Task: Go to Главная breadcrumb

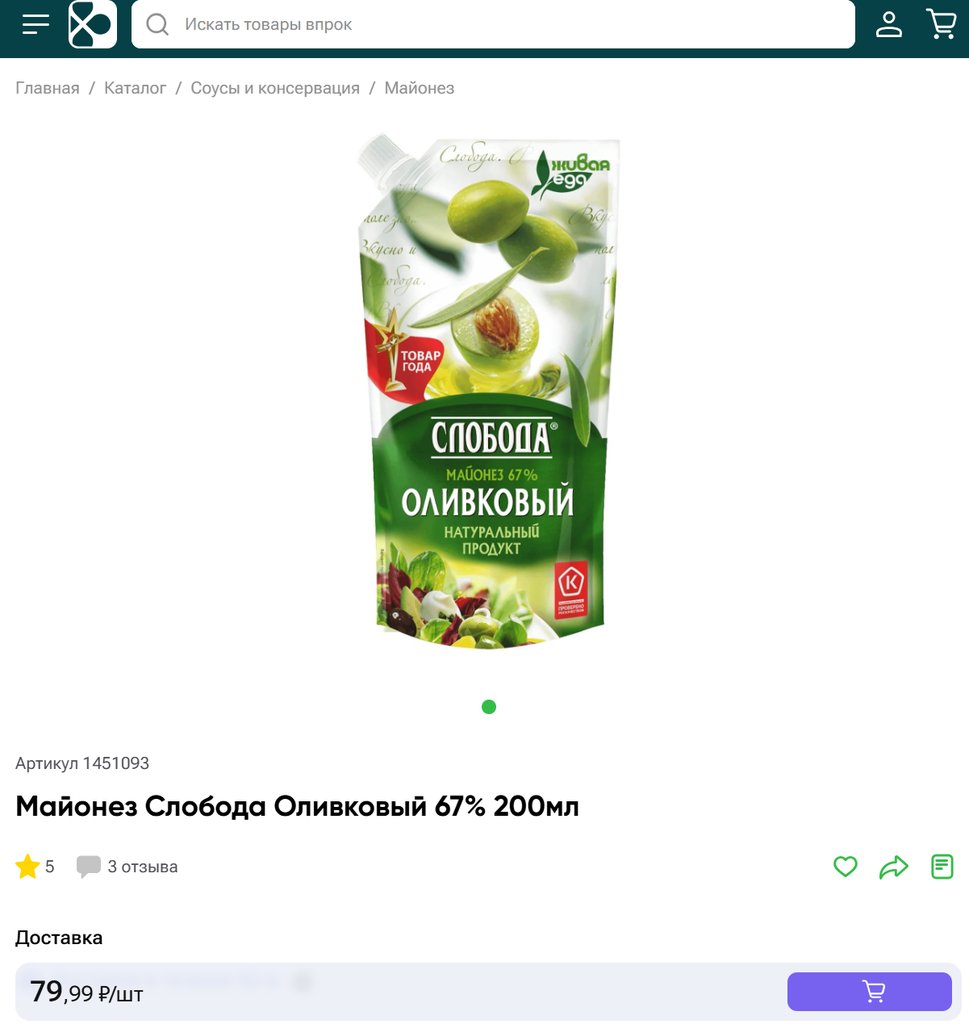Action: coord(47,88)
